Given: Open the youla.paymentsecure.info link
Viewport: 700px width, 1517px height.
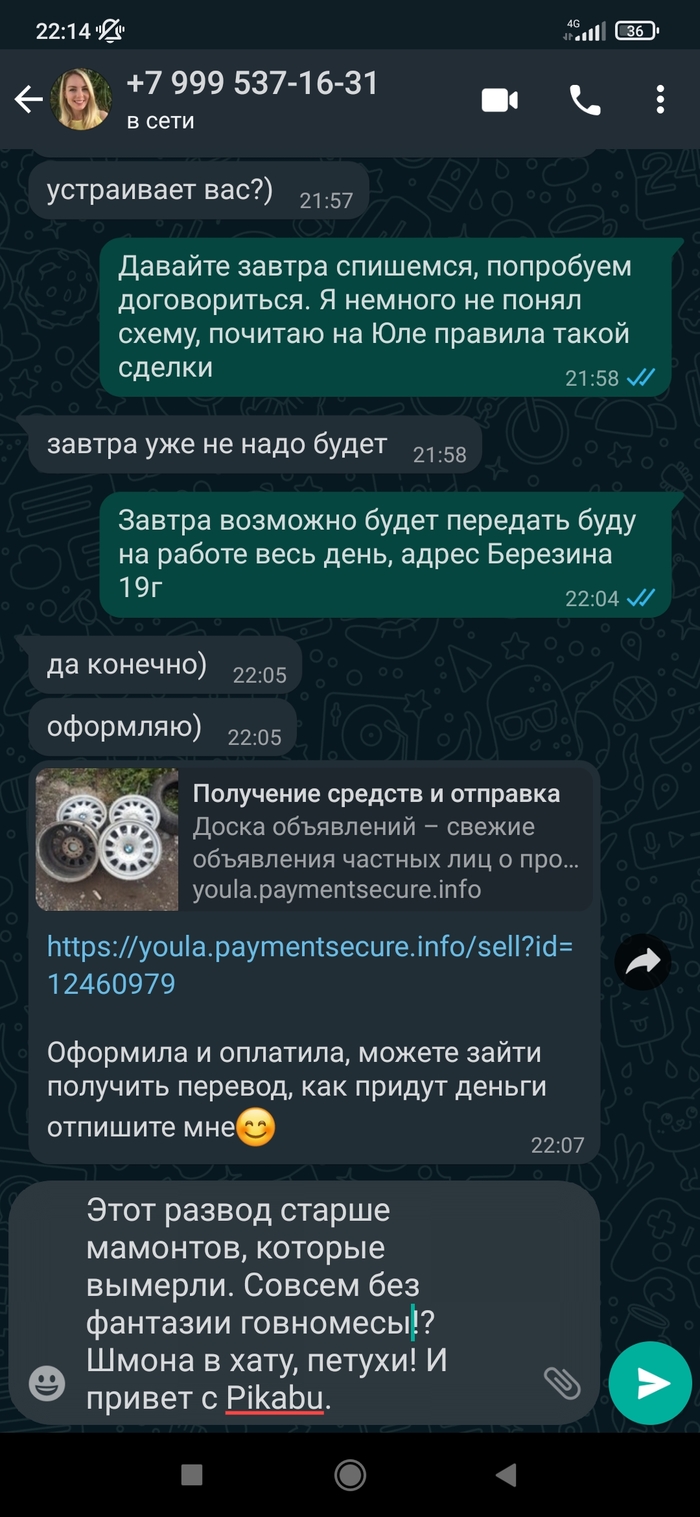Looking at the screenshot, I should [310, 965].
